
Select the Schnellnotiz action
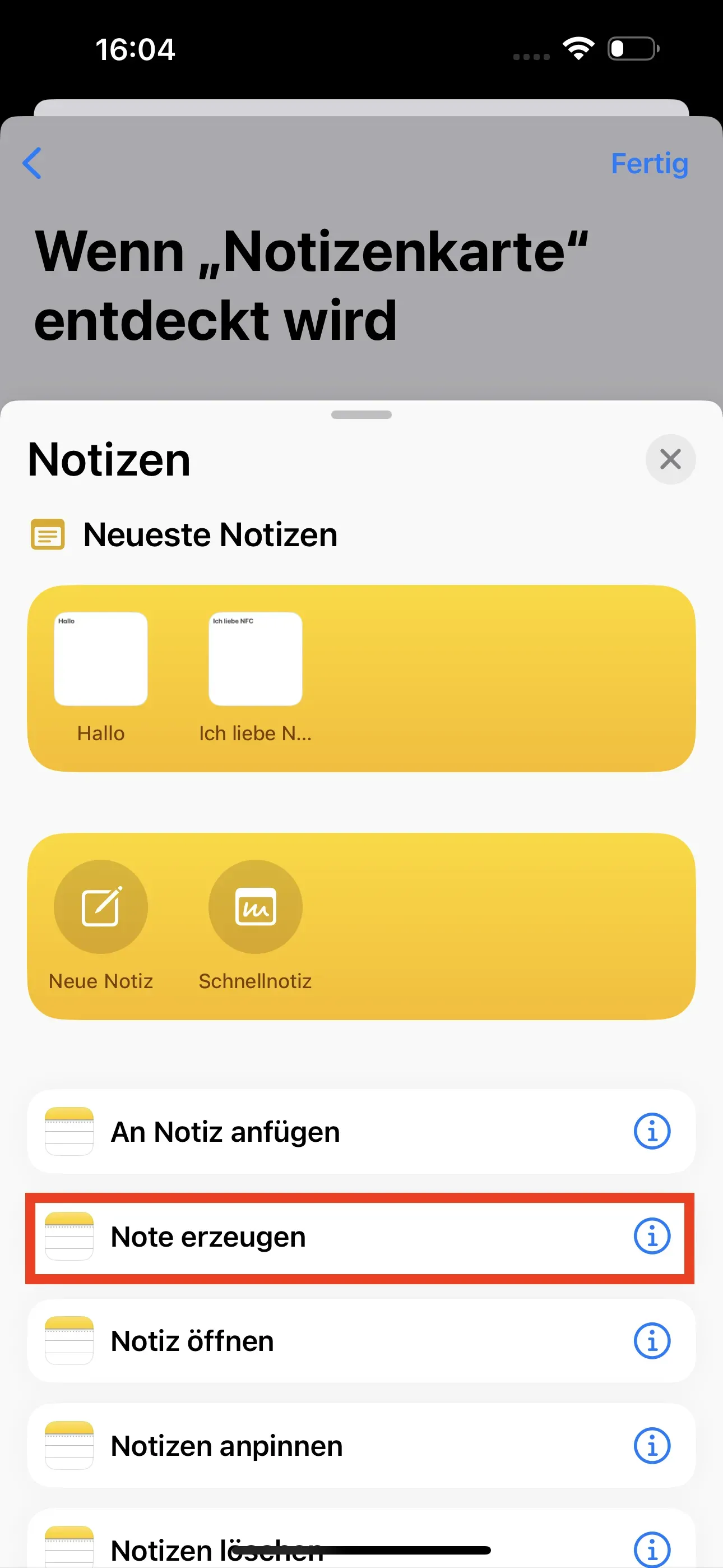(x=256, y=925)
